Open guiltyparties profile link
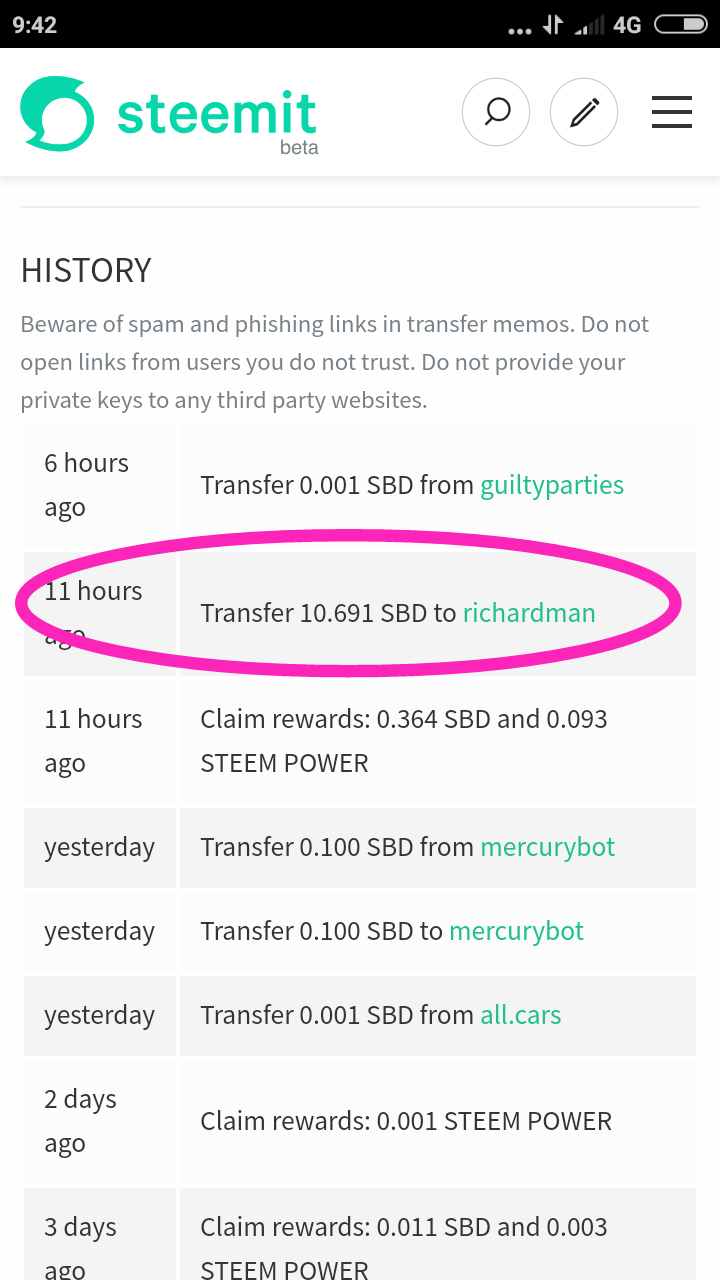Screen dimensions: 720x1280 tap(552, 486)
